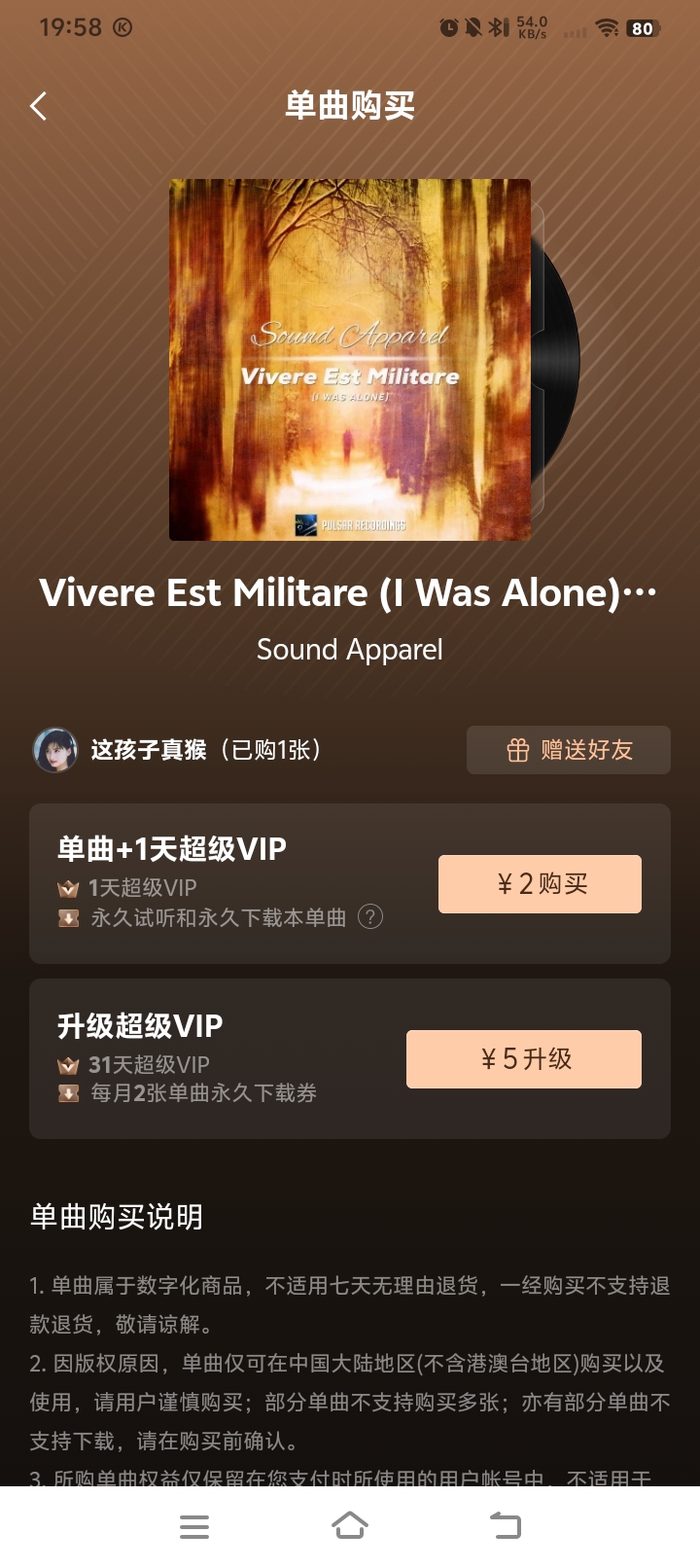The height and width of the screenshot is (1568, 700).
Task: Buy the single for ¥2
Action: tap(540, 884)
